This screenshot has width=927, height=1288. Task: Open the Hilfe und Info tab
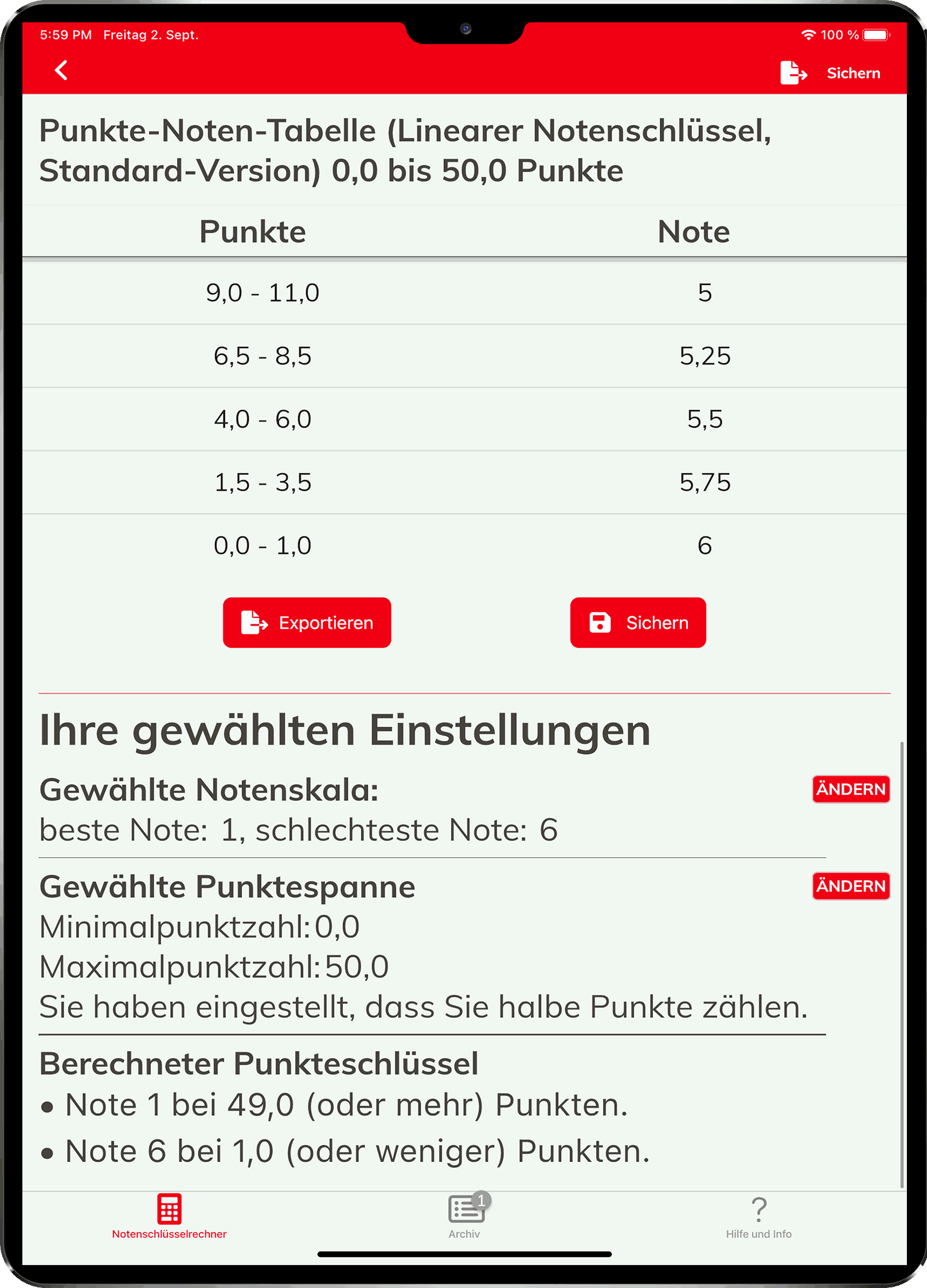[x=758, y=1217]
